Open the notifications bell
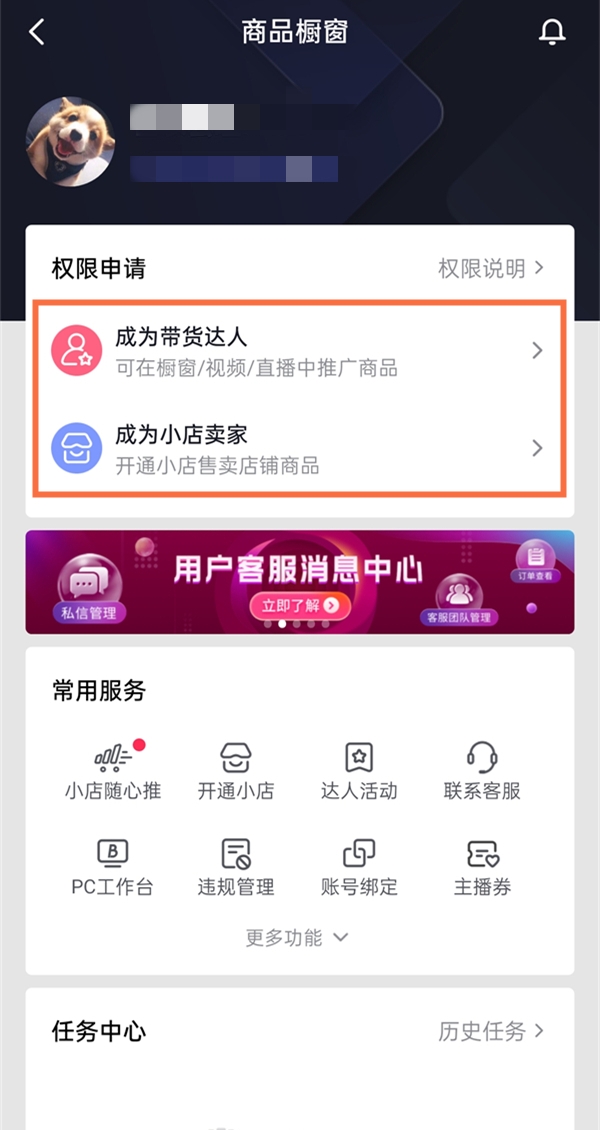The width and height of the screenshot is (600, 1130). [x=552, y=32]
